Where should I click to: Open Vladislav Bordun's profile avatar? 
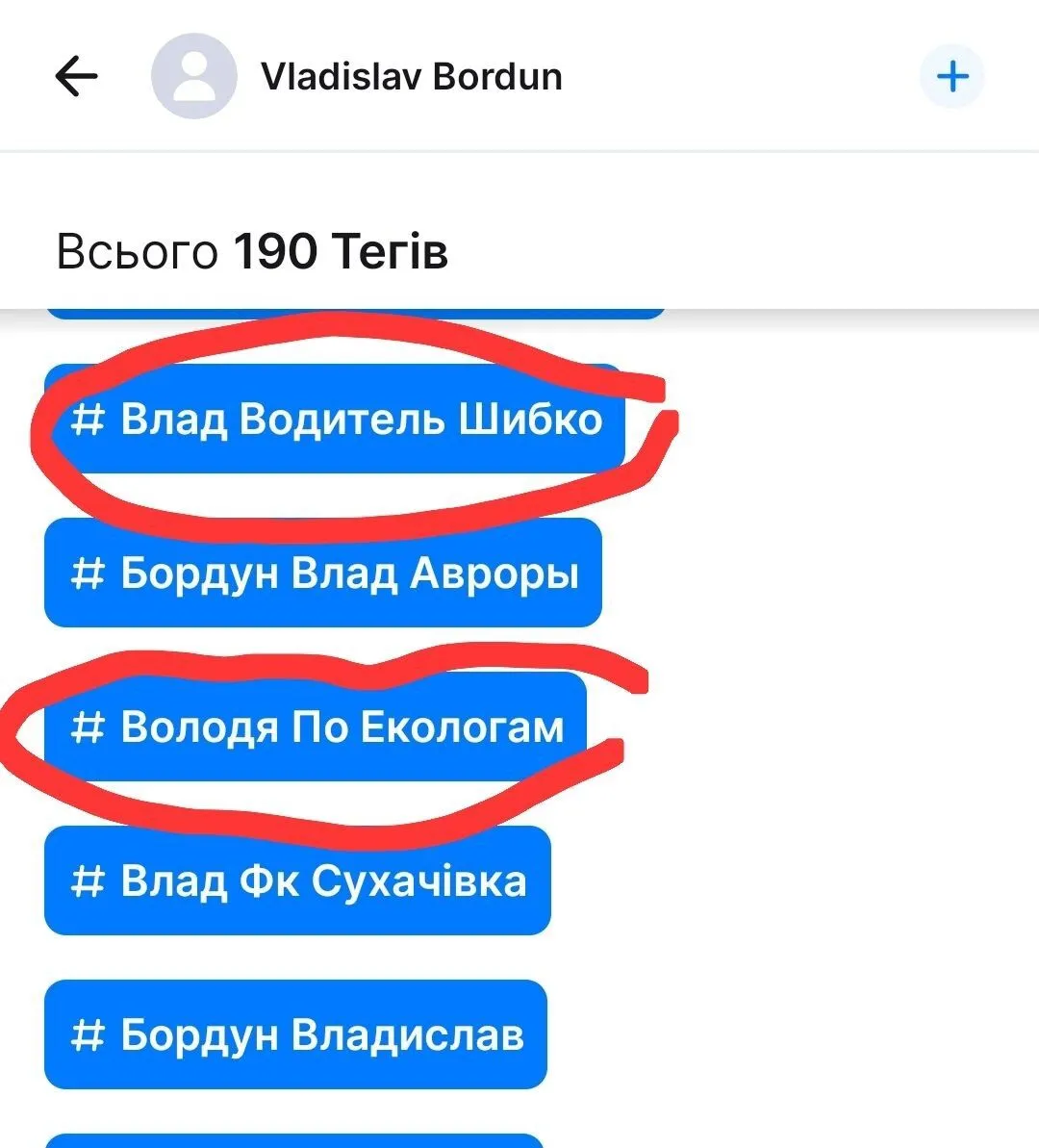pyautogui.click(x=194, y=76)
